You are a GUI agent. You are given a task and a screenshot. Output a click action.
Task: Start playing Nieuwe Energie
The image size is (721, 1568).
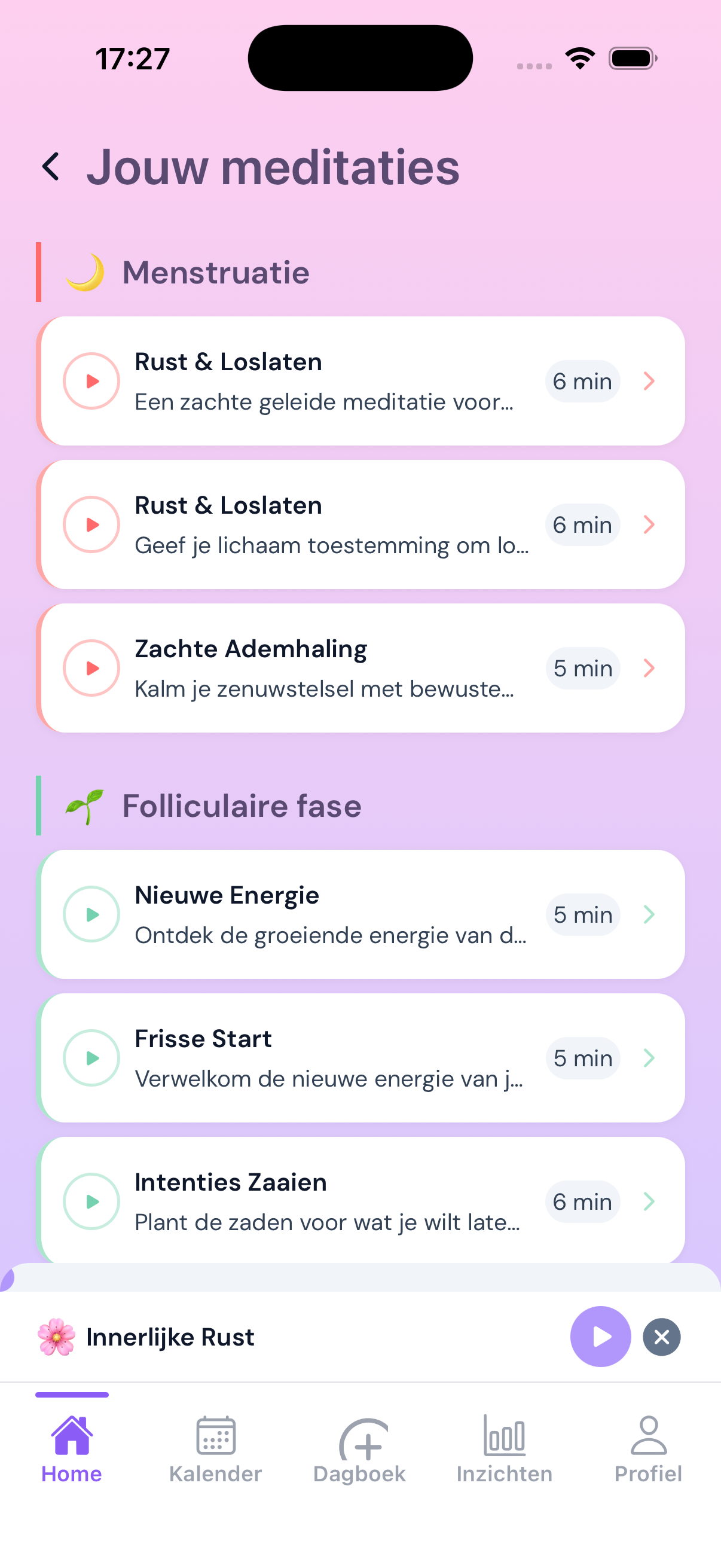tap(91, 914)
